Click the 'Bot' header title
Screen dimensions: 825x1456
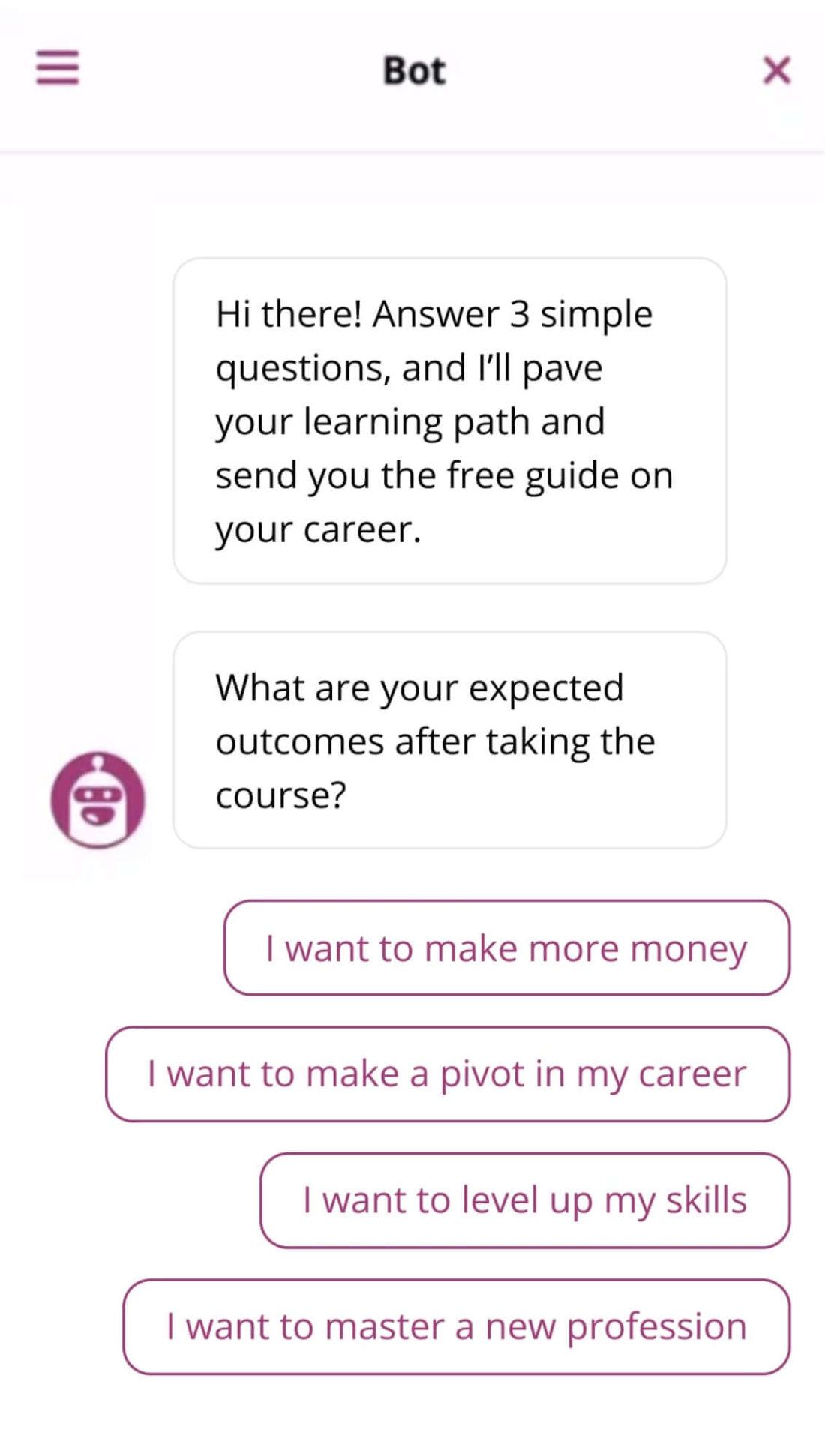(x=412, y=71)
